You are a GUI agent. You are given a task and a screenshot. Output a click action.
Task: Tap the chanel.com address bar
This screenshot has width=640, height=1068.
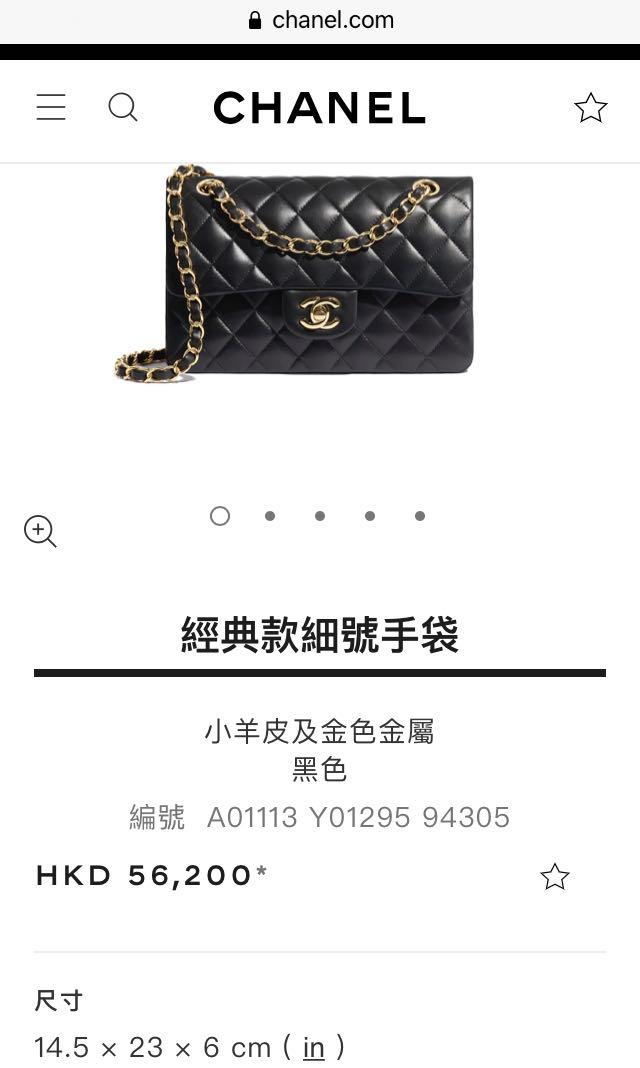pyautogui.click(x=320, y=20)
